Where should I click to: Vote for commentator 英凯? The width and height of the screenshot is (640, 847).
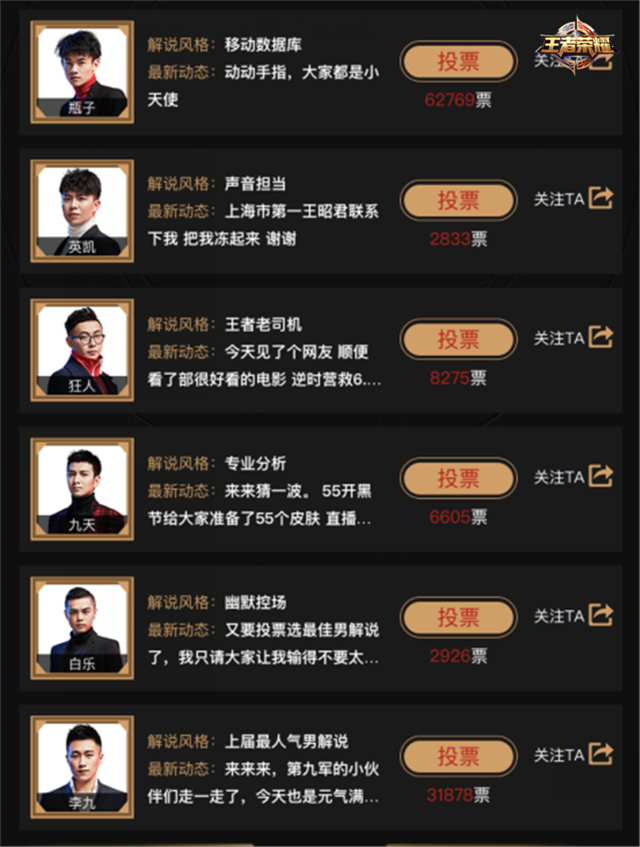pyautogui.click(x=458, y=200)
